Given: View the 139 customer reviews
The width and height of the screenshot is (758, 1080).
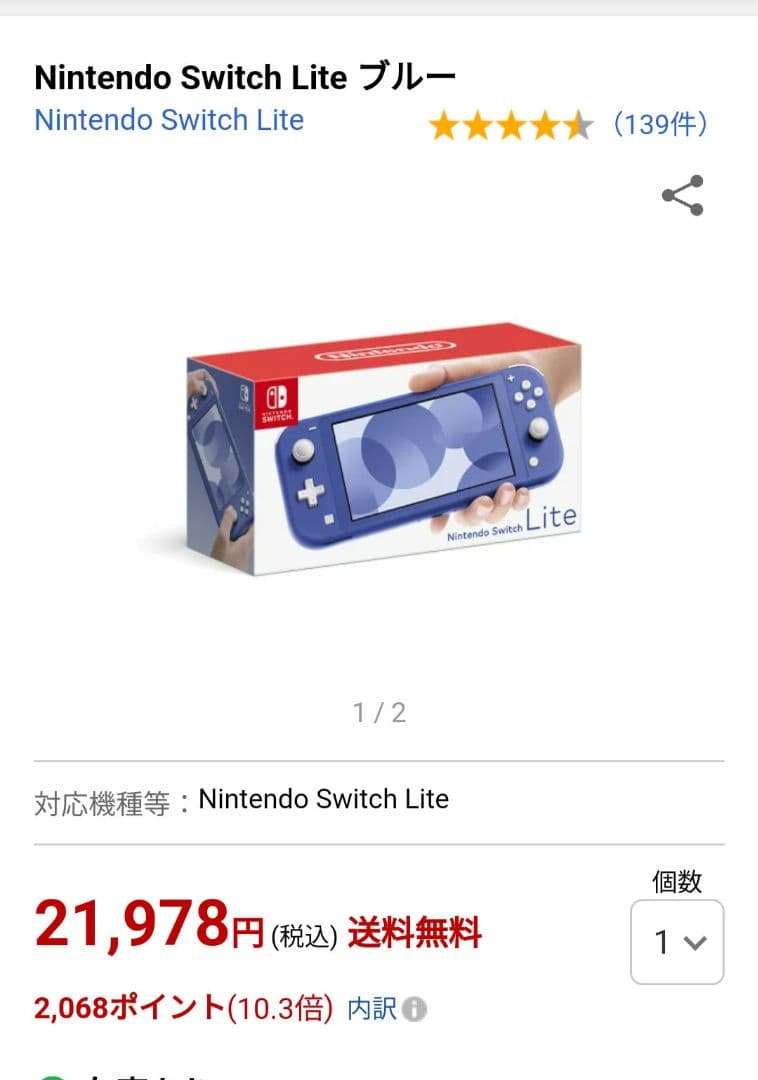Looking at the screenshot, I should (661, 125).
